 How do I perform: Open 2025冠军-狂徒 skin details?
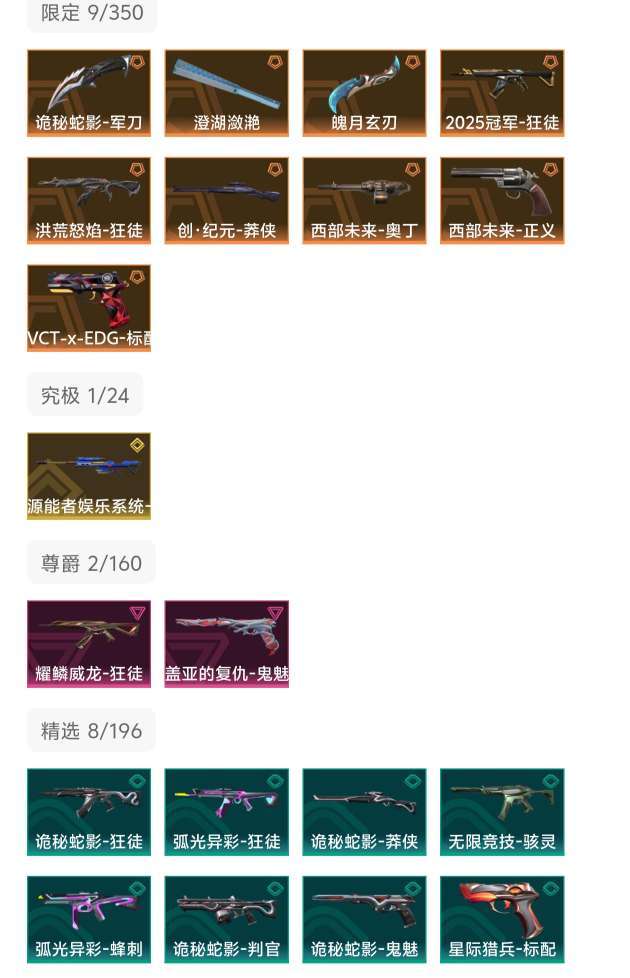502,93
